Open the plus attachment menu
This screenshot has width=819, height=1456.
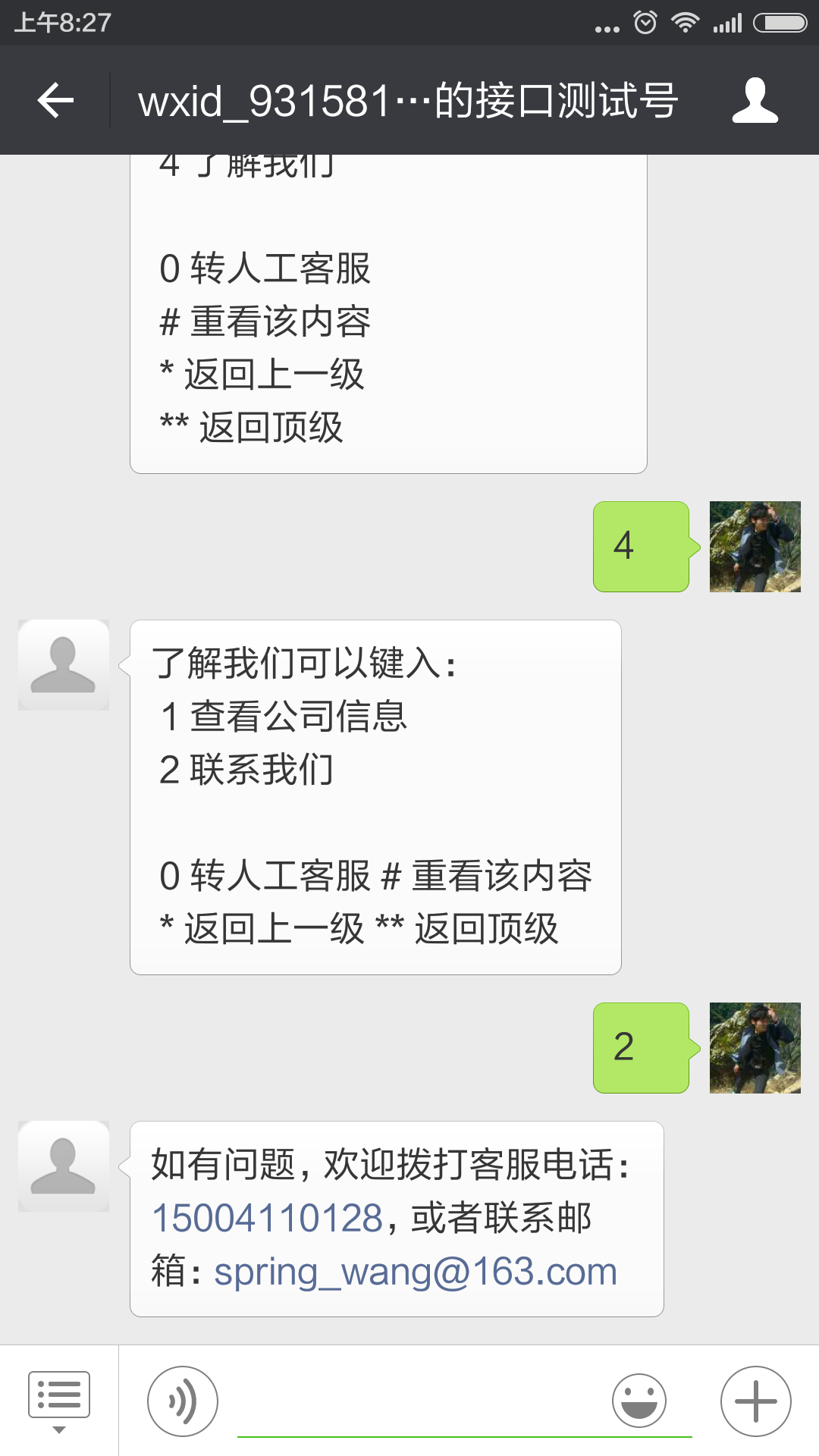pyautogui.click(x=755, y=1401)
